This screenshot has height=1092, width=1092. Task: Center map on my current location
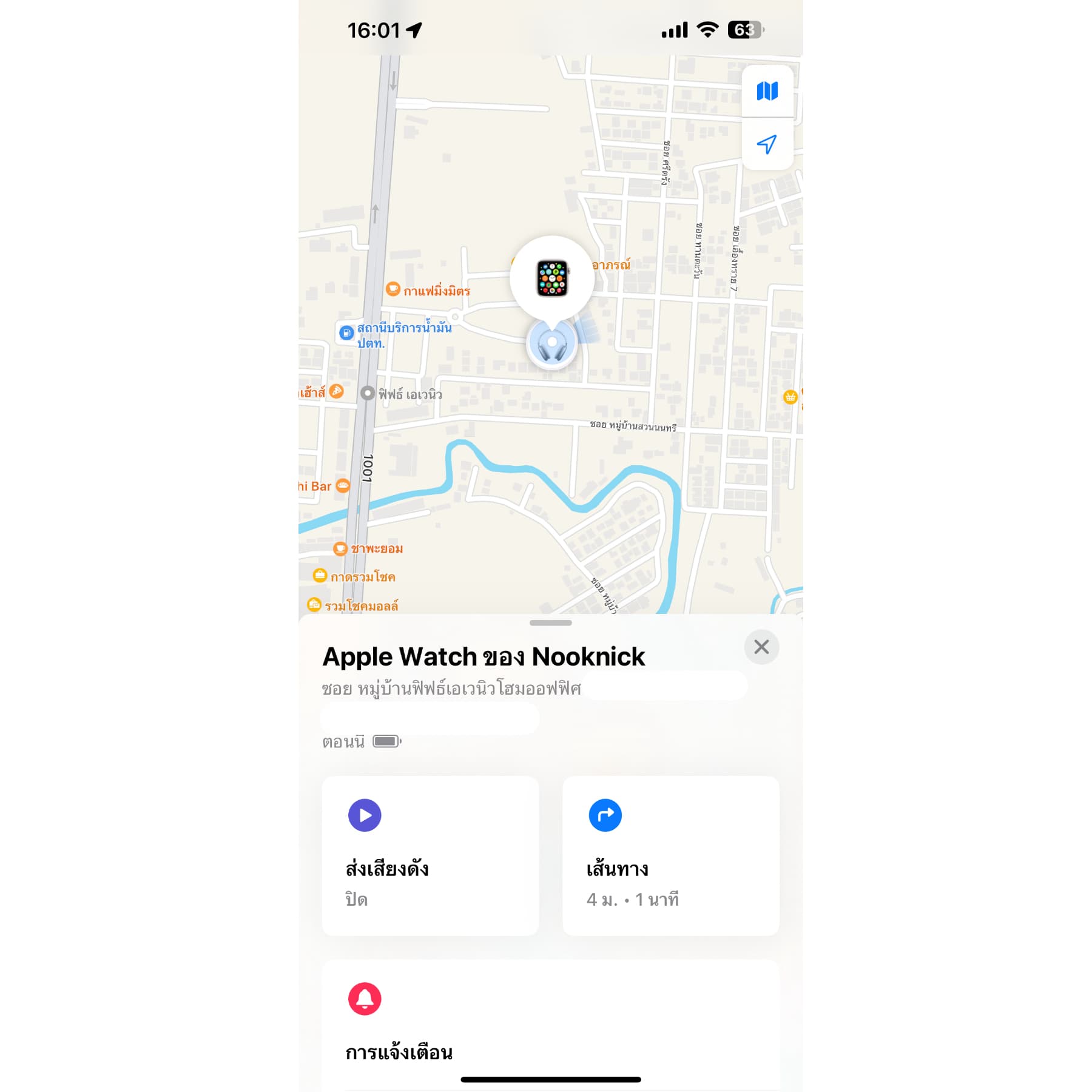(x=767, y=144)
